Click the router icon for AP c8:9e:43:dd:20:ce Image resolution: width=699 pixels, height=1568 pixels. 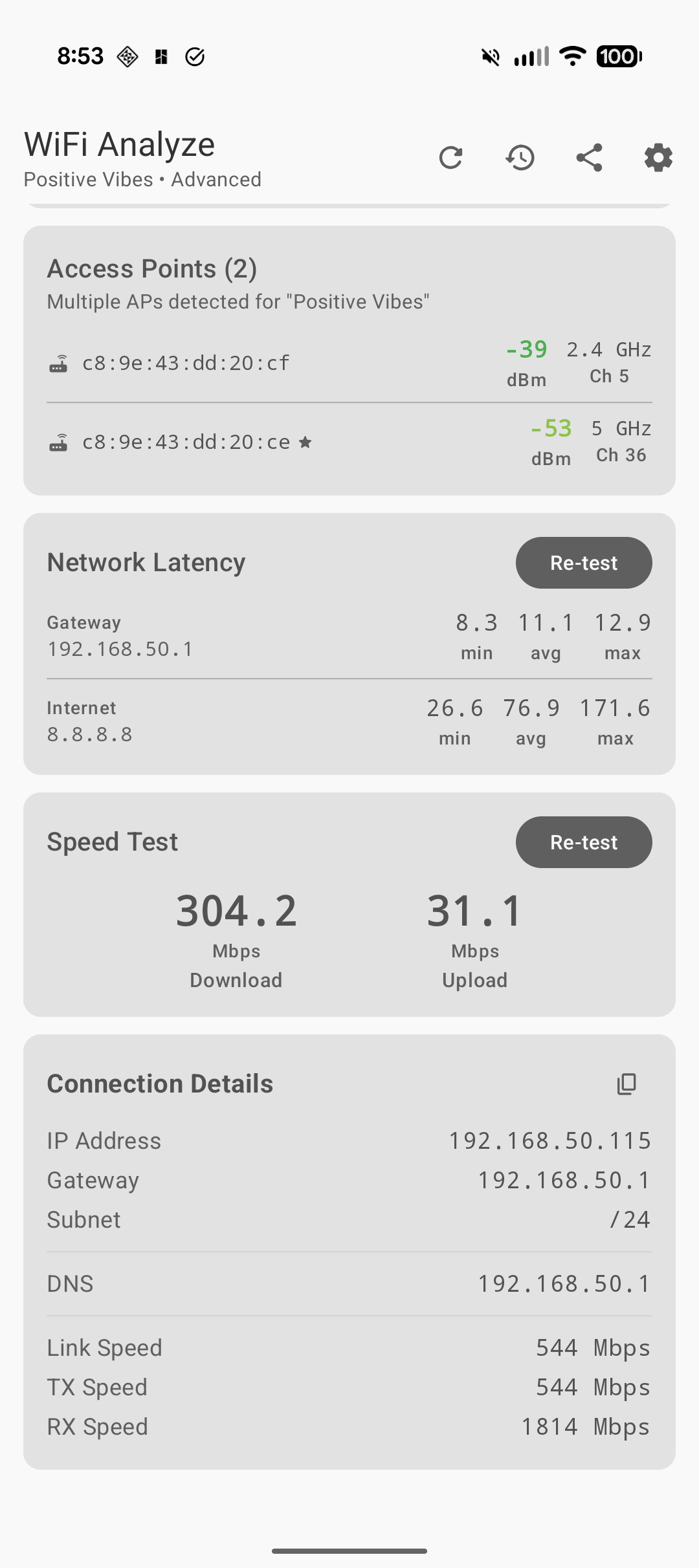click(60, 442)
